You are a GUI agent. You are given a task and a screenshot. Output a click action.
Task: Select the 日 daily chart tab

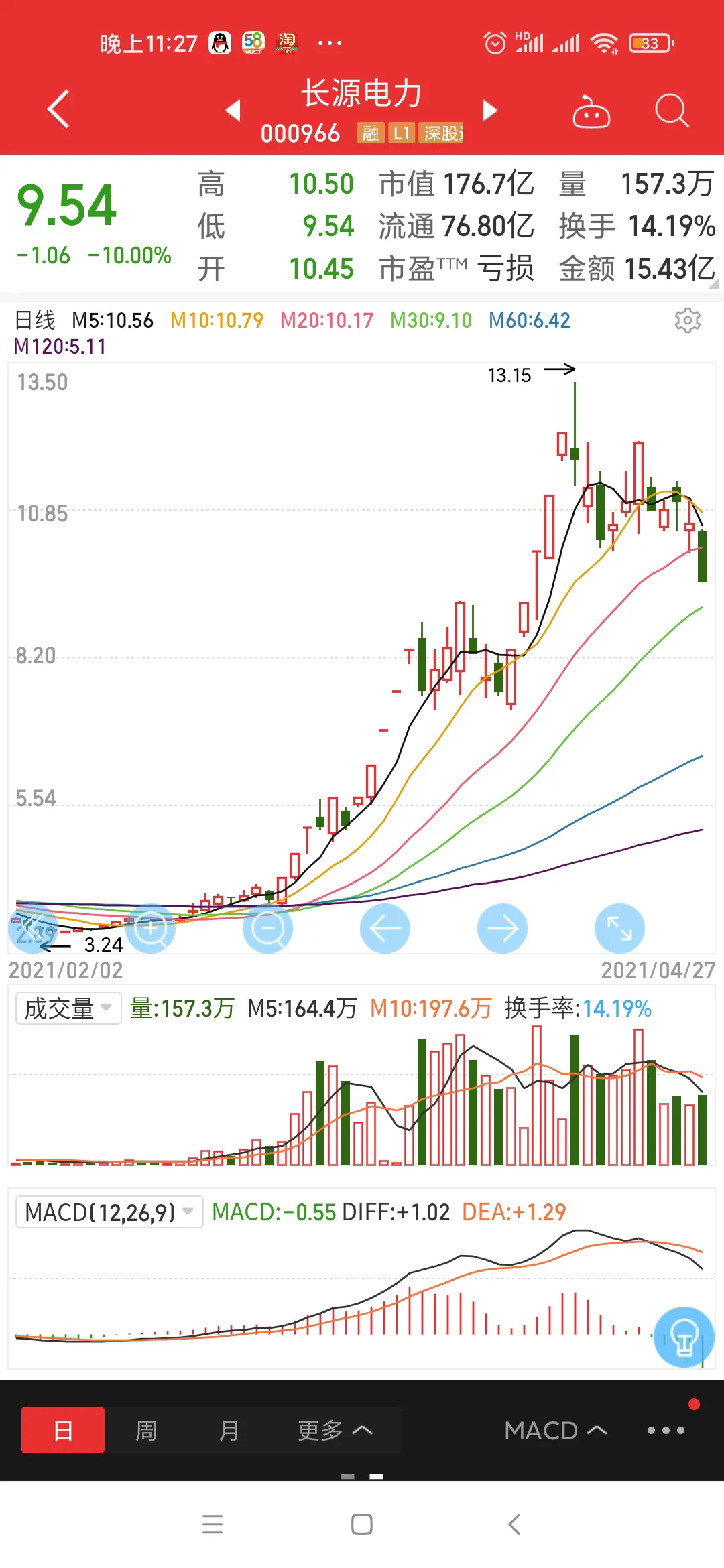63,1430
